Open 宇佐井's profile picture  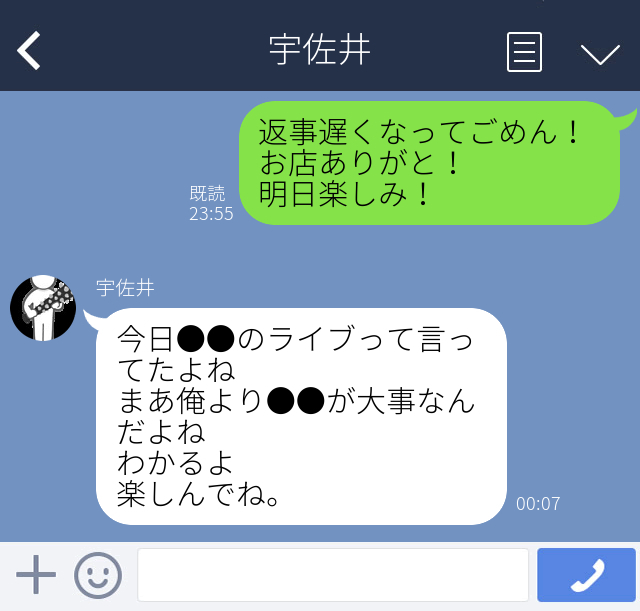43,307
